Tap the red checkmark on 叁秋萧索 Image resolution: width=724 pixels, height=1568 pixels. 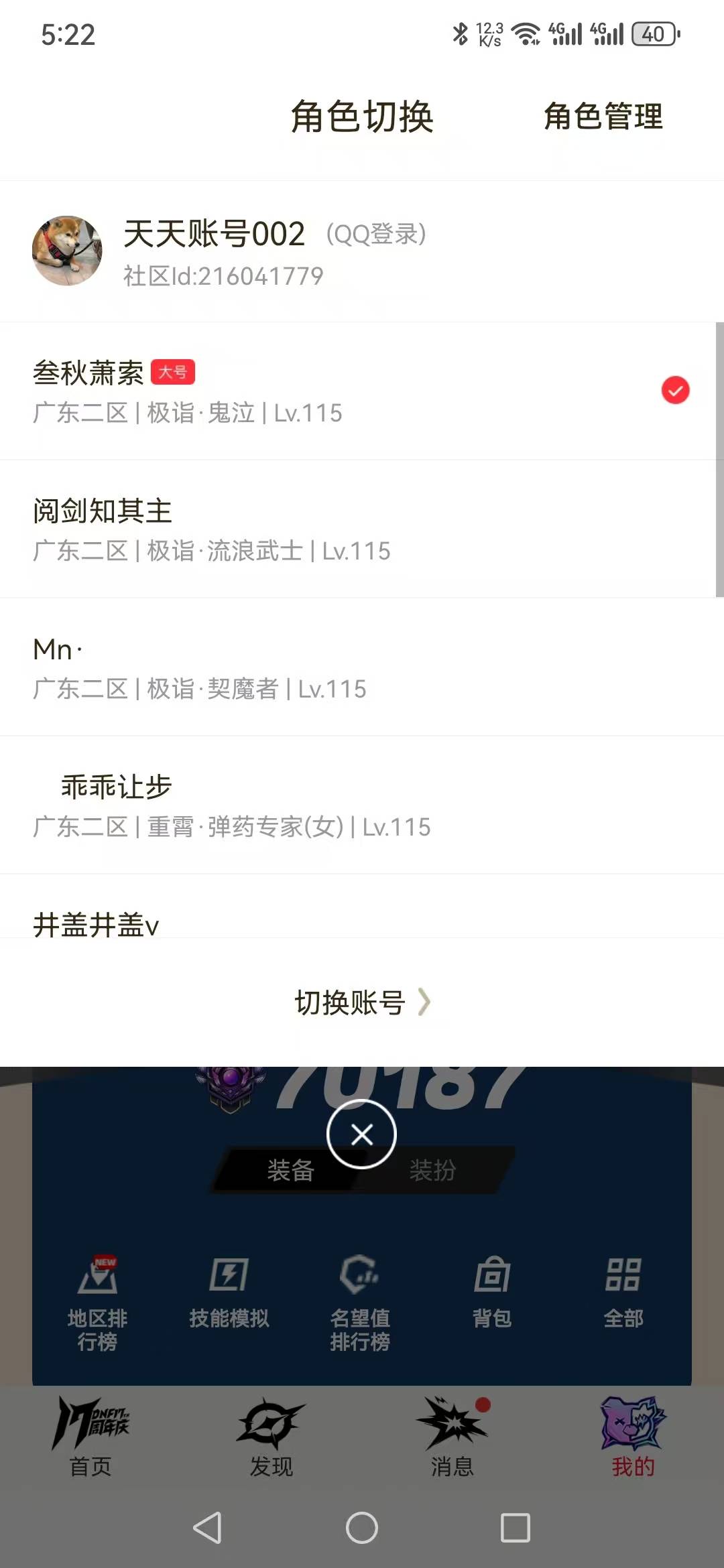coord(675,391)
